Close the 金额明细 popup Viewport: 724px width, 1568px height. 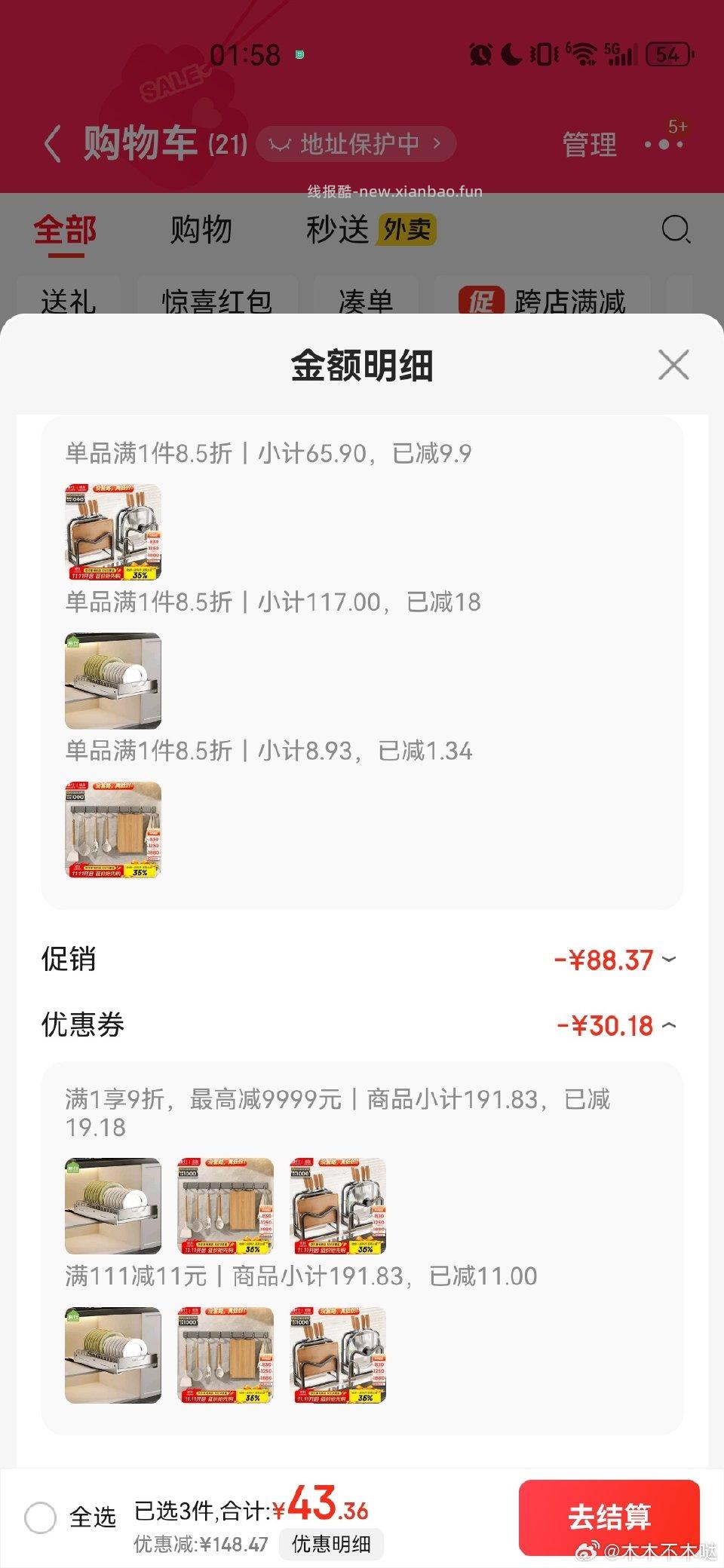(x=673, y=365)
